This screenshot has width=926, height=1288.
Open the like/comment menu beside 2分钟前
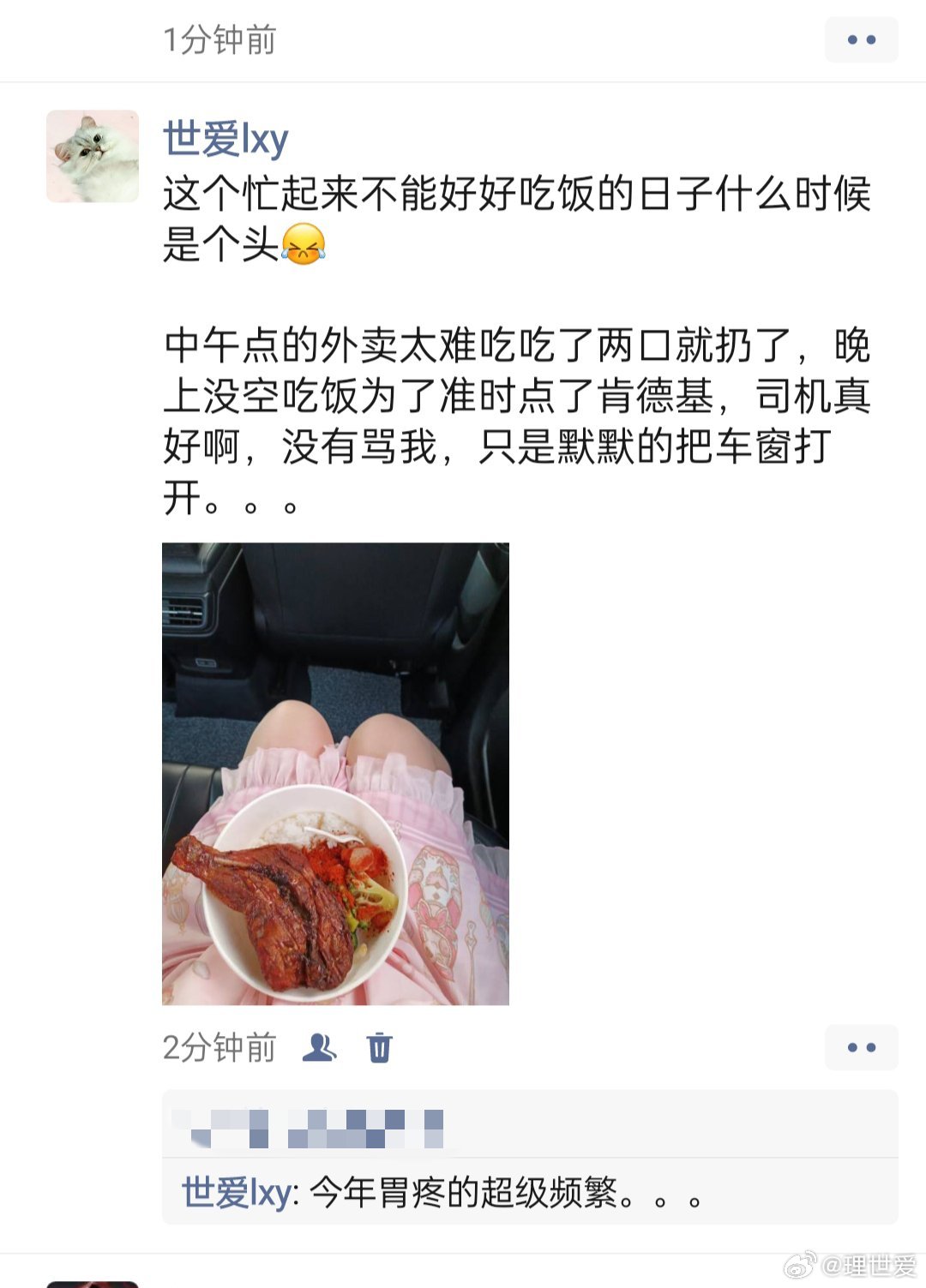pyautogui.click(x=861, y=1047)
